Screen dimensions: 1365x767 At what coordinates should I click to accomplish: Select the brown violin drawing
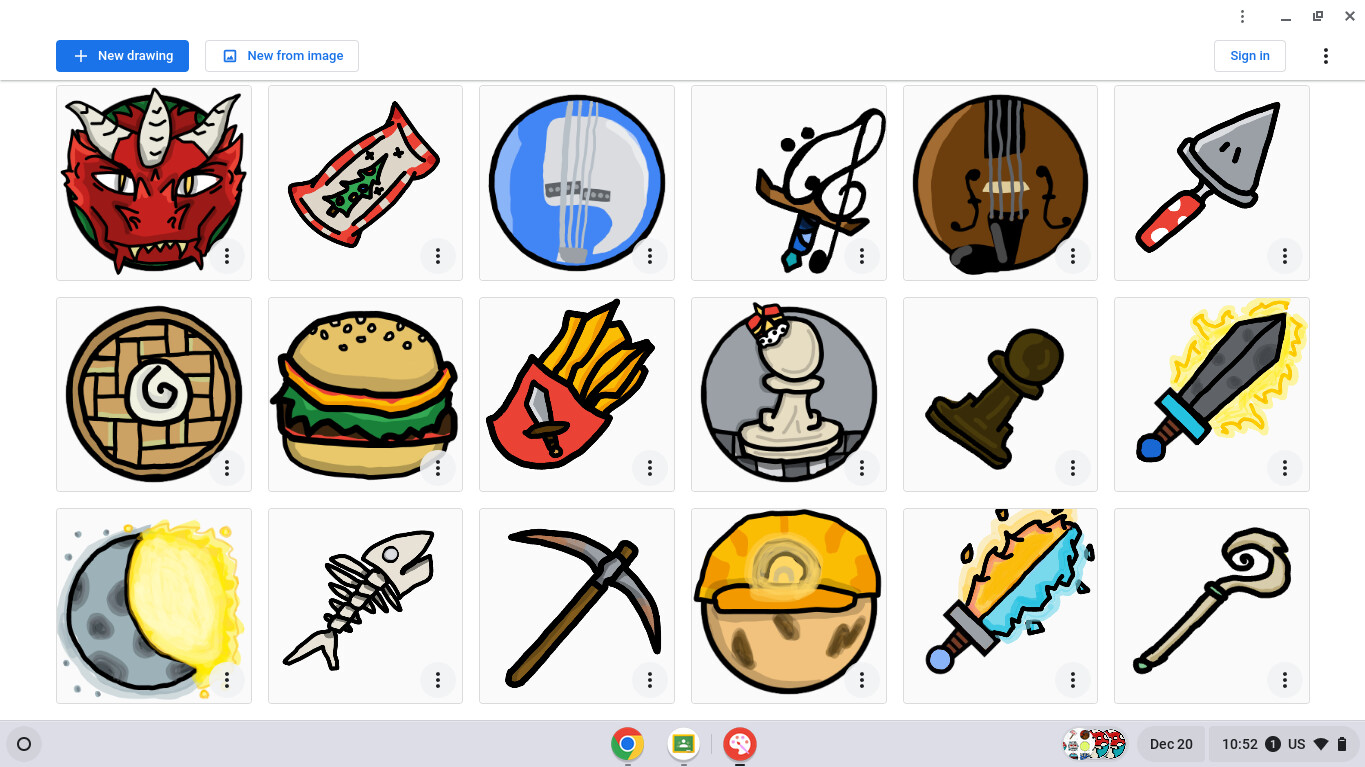tap(999, 180)
